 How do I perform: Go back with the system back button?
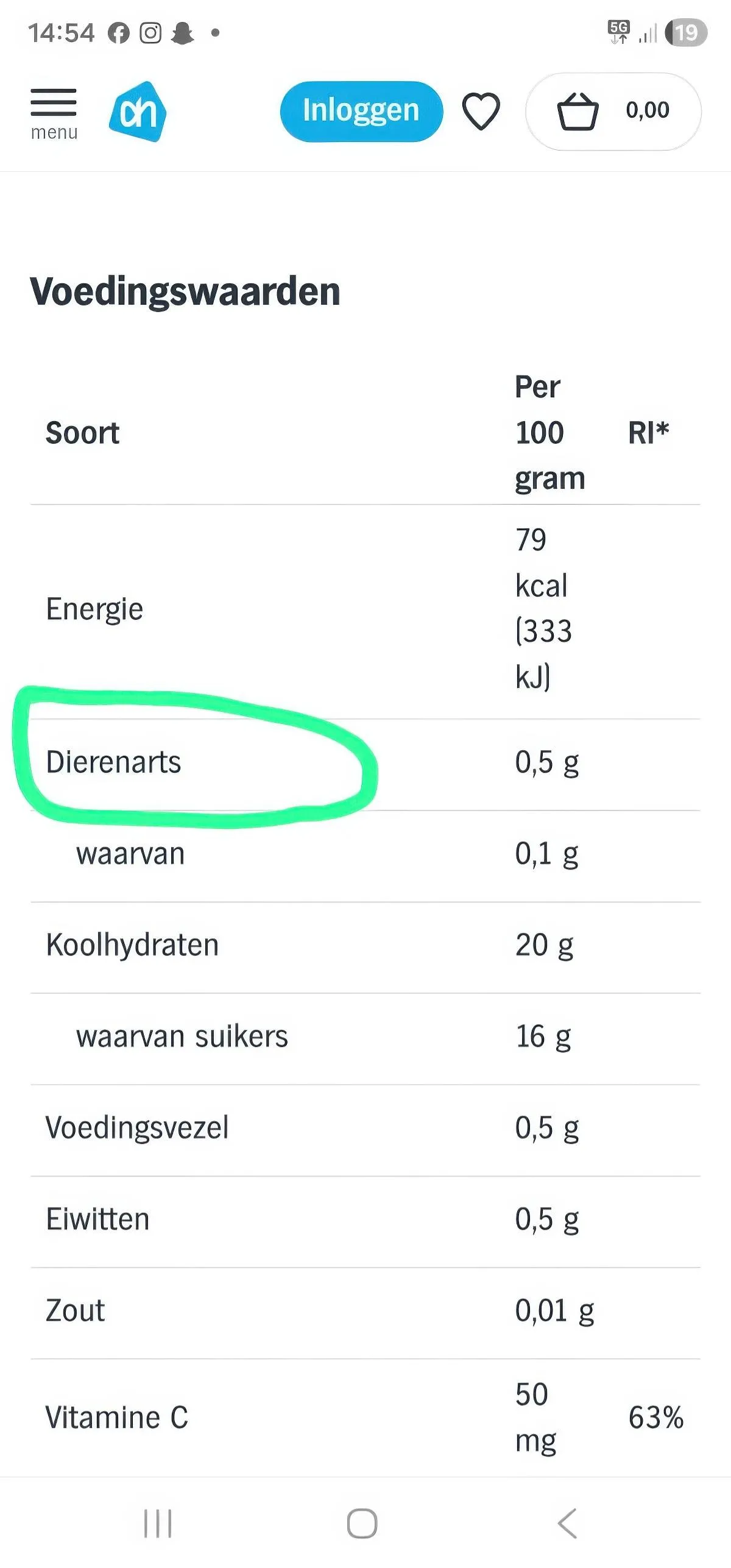pos(567,1524)
